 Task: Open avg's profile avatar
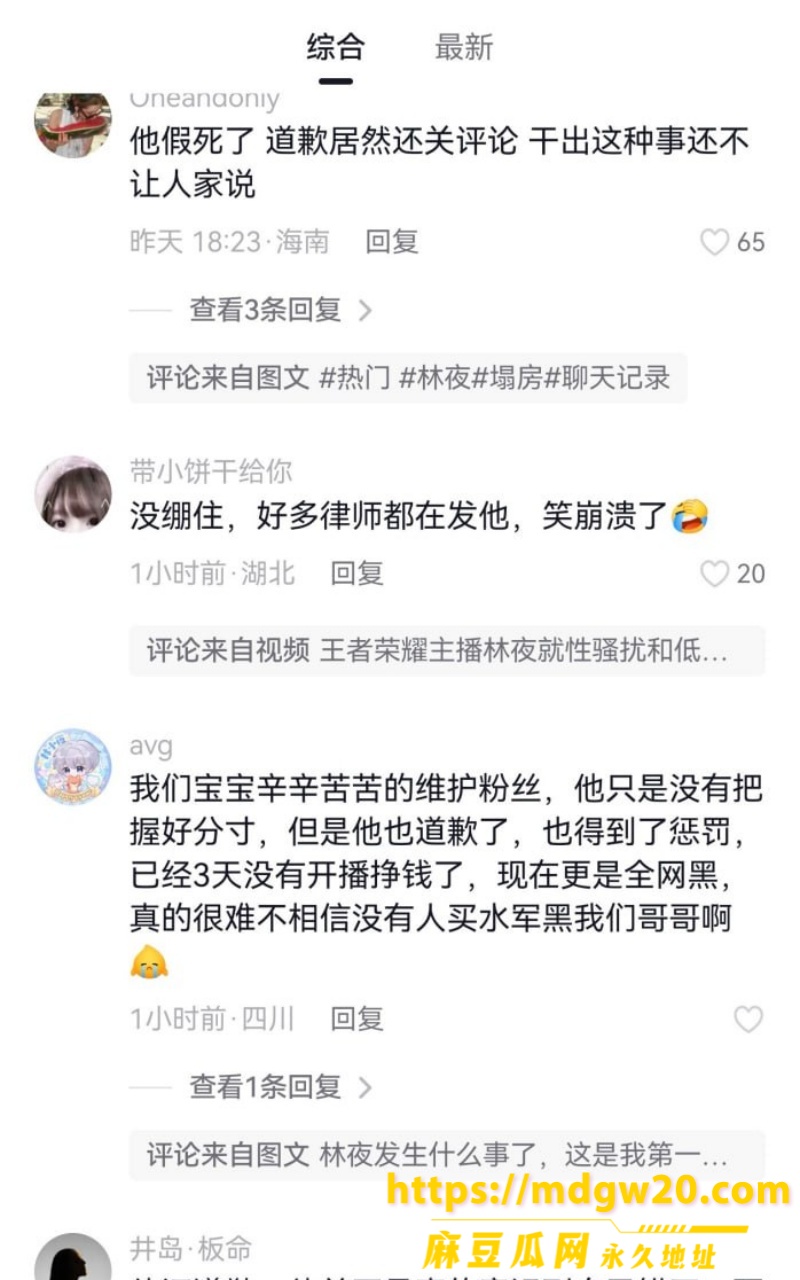73,767
